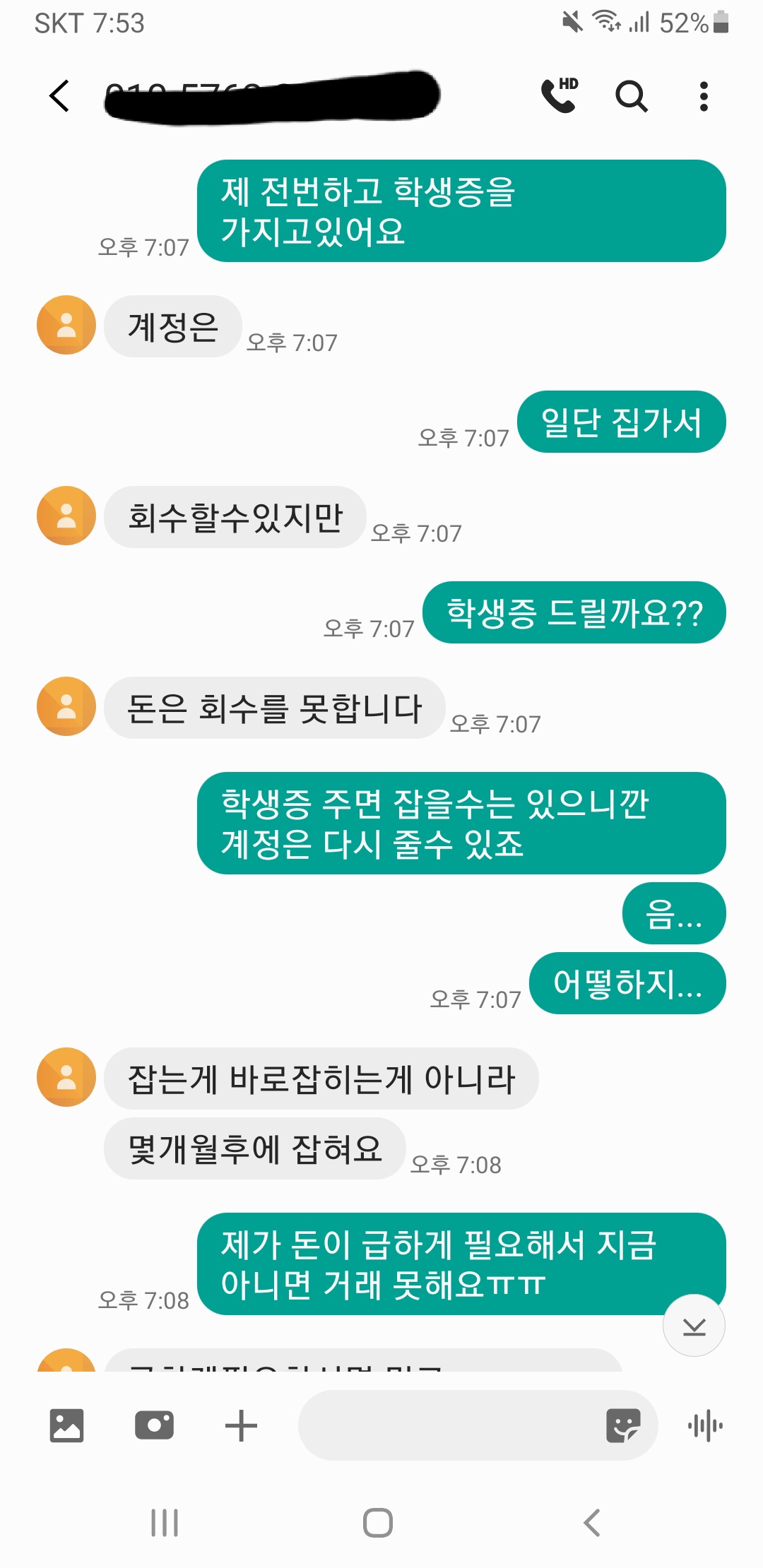
Task: Start an HD voice call
Action: pos(560,95)
